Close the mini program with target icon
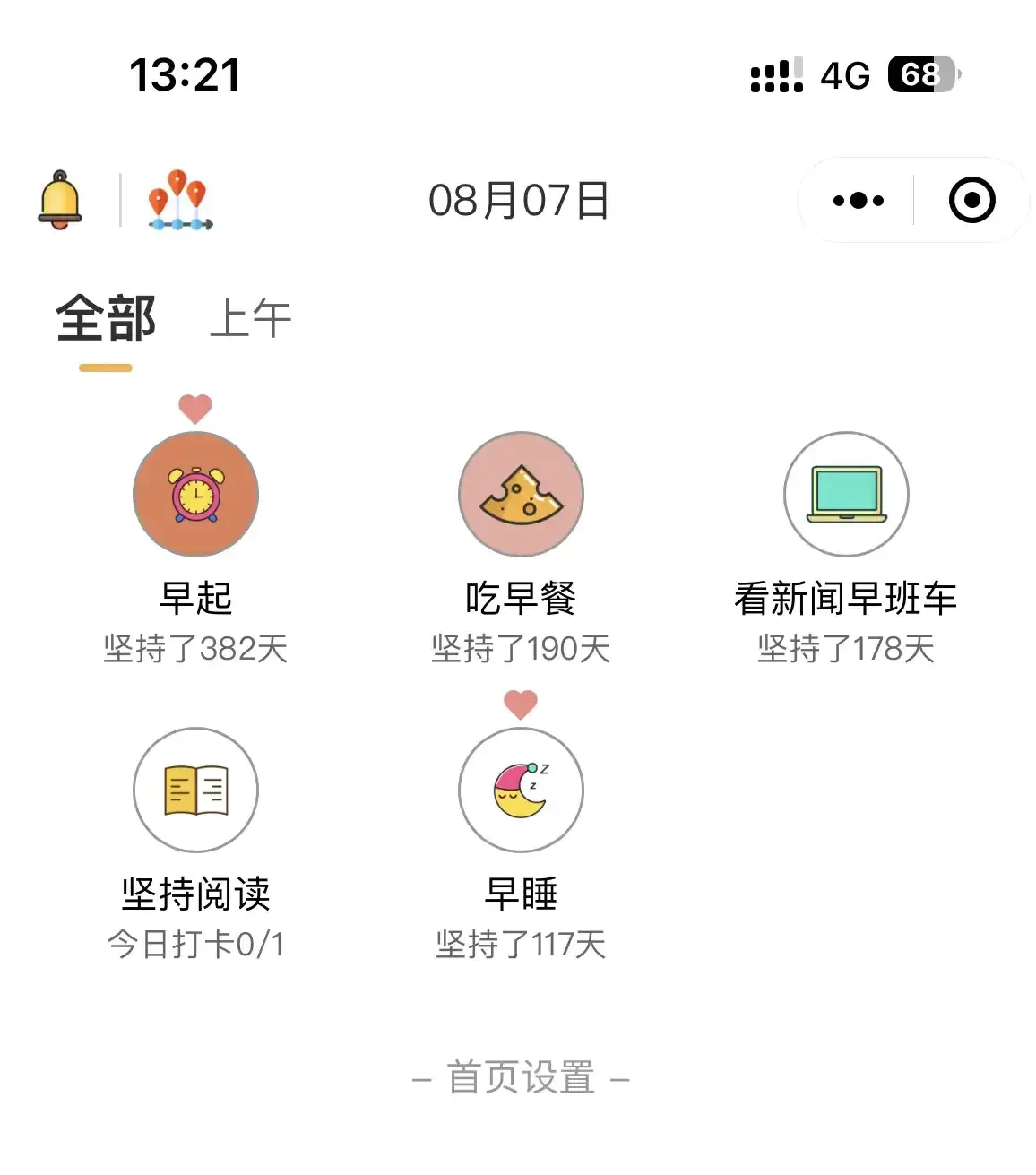 971,200
